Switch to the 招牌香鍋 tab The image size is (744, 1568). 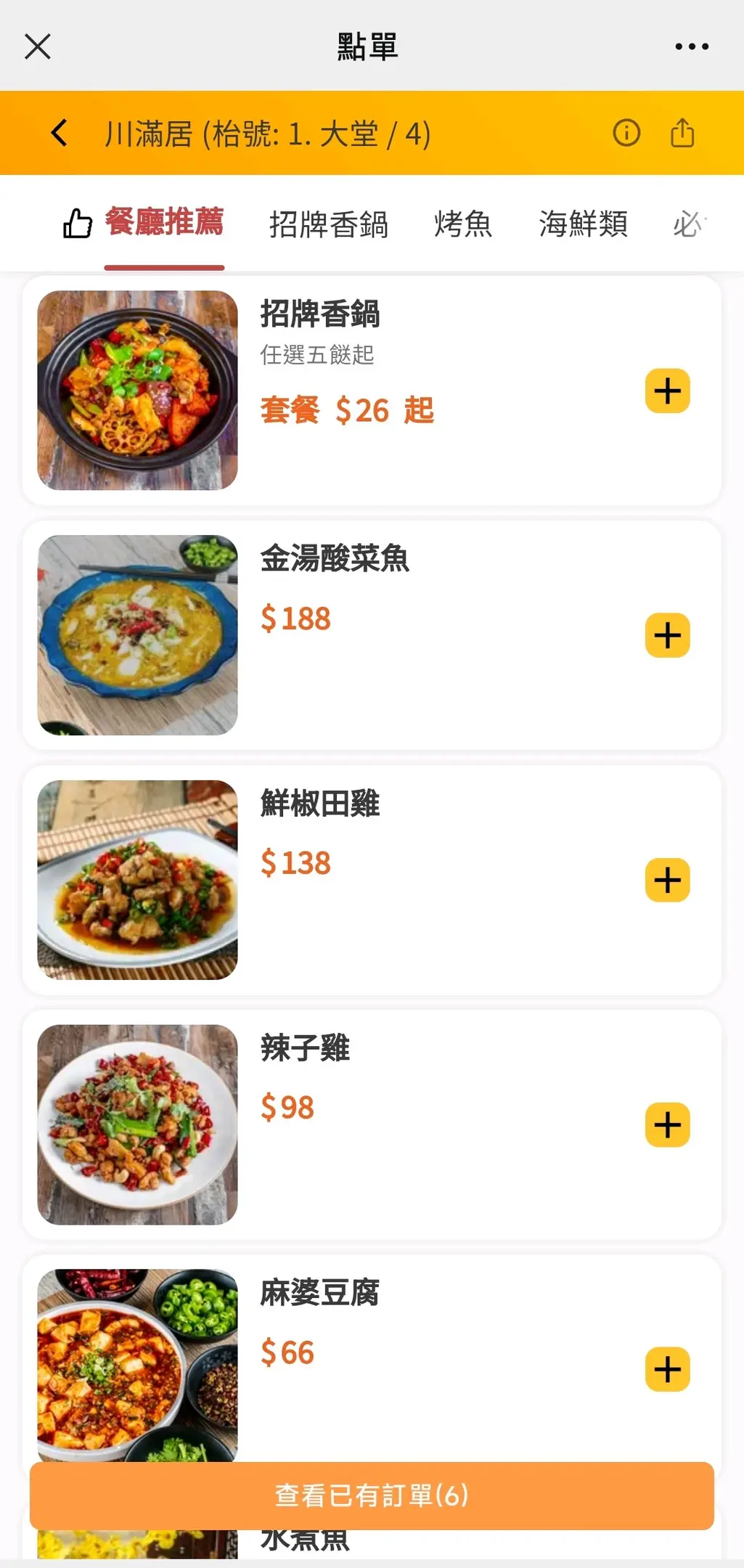click(x=328, y=224)
